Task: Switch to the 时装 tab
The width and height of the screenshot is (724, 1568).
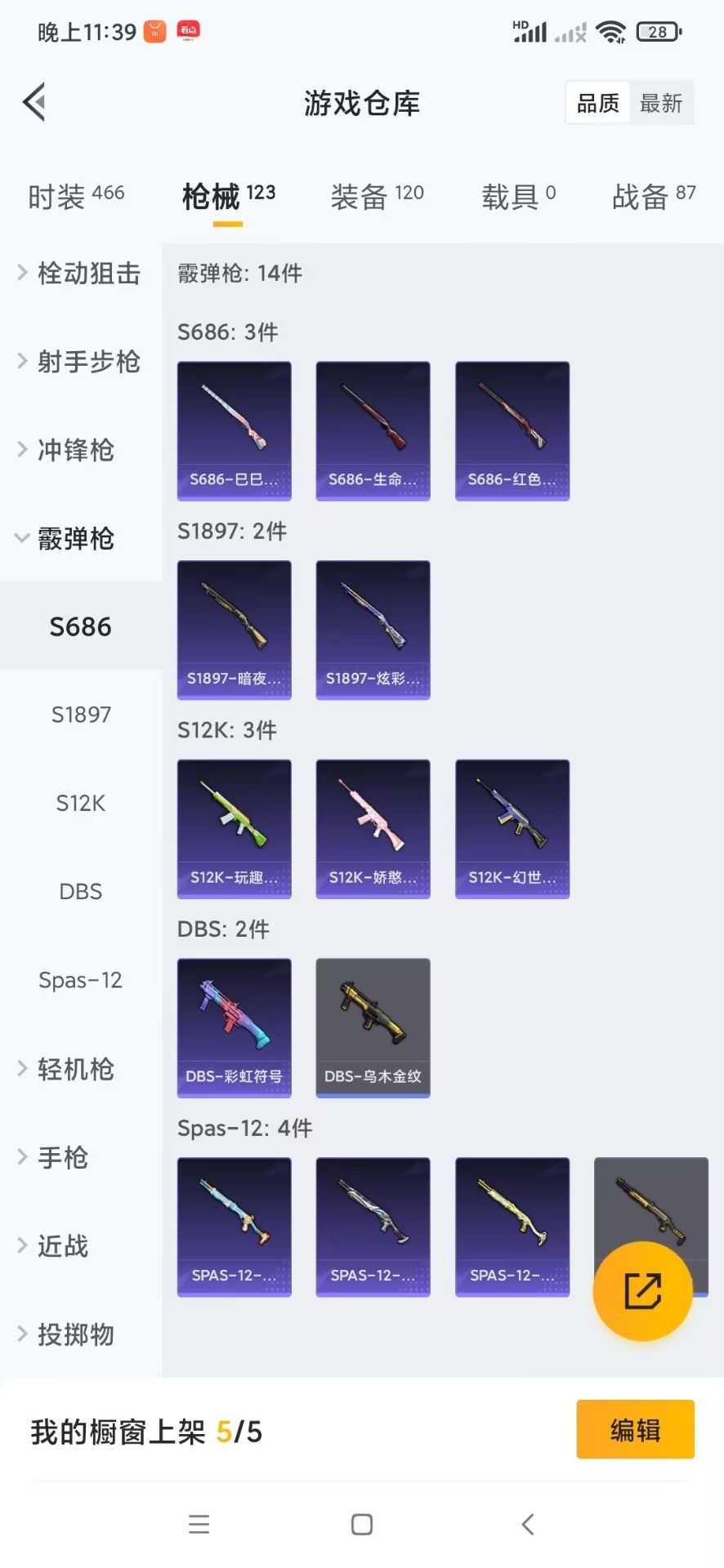Action: (75, 196)
